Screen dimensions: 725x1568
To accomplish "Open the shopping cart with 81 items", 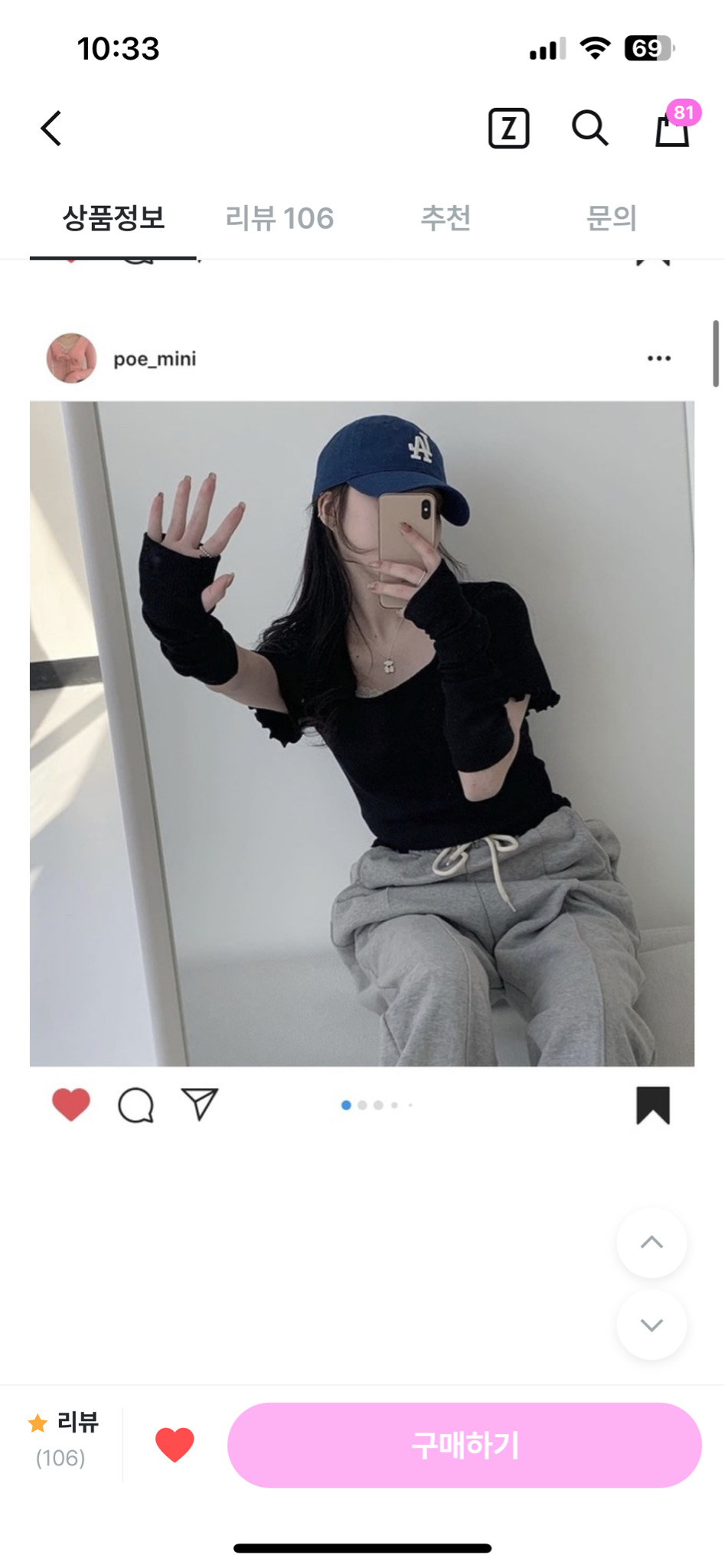I will point(670,130).
